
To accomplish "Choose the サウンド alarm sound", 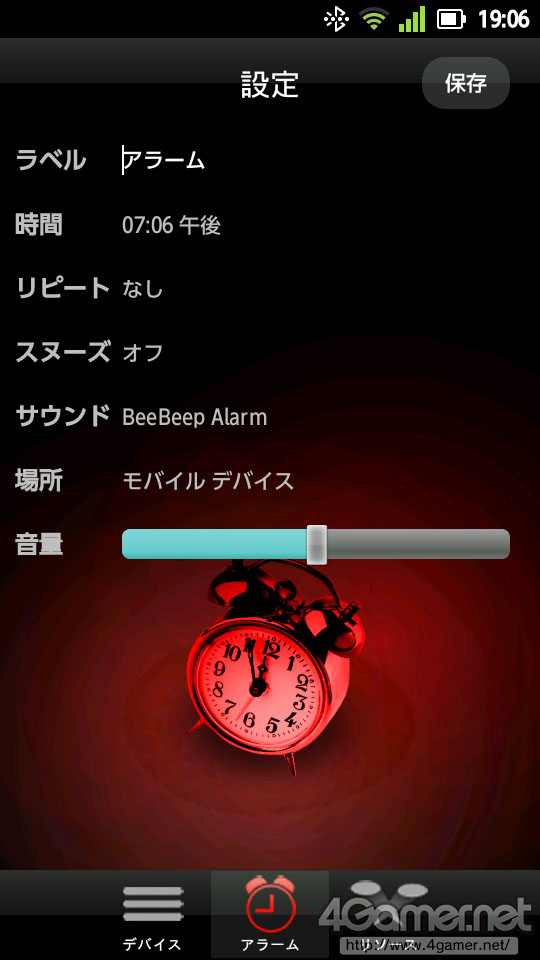I will 270,417.
